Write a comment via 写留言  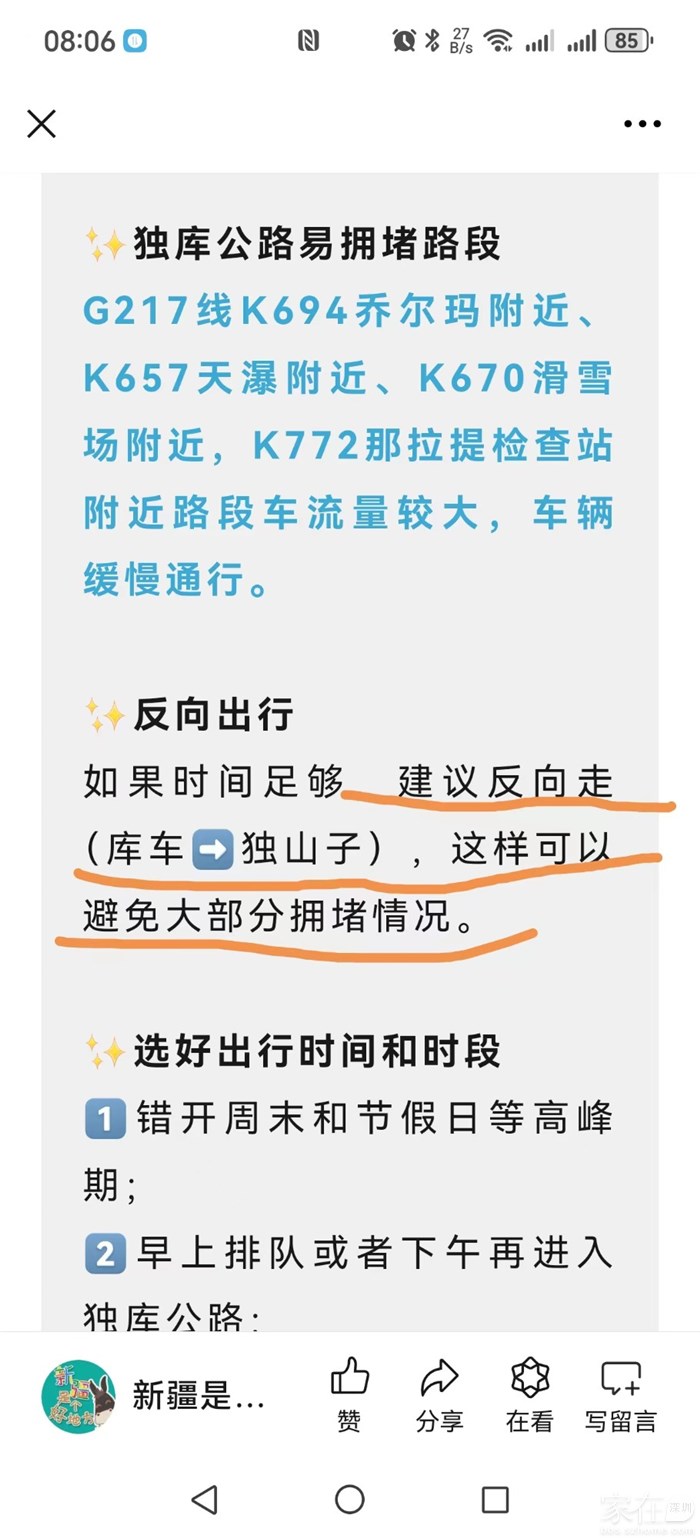(x=620, y=1396)
